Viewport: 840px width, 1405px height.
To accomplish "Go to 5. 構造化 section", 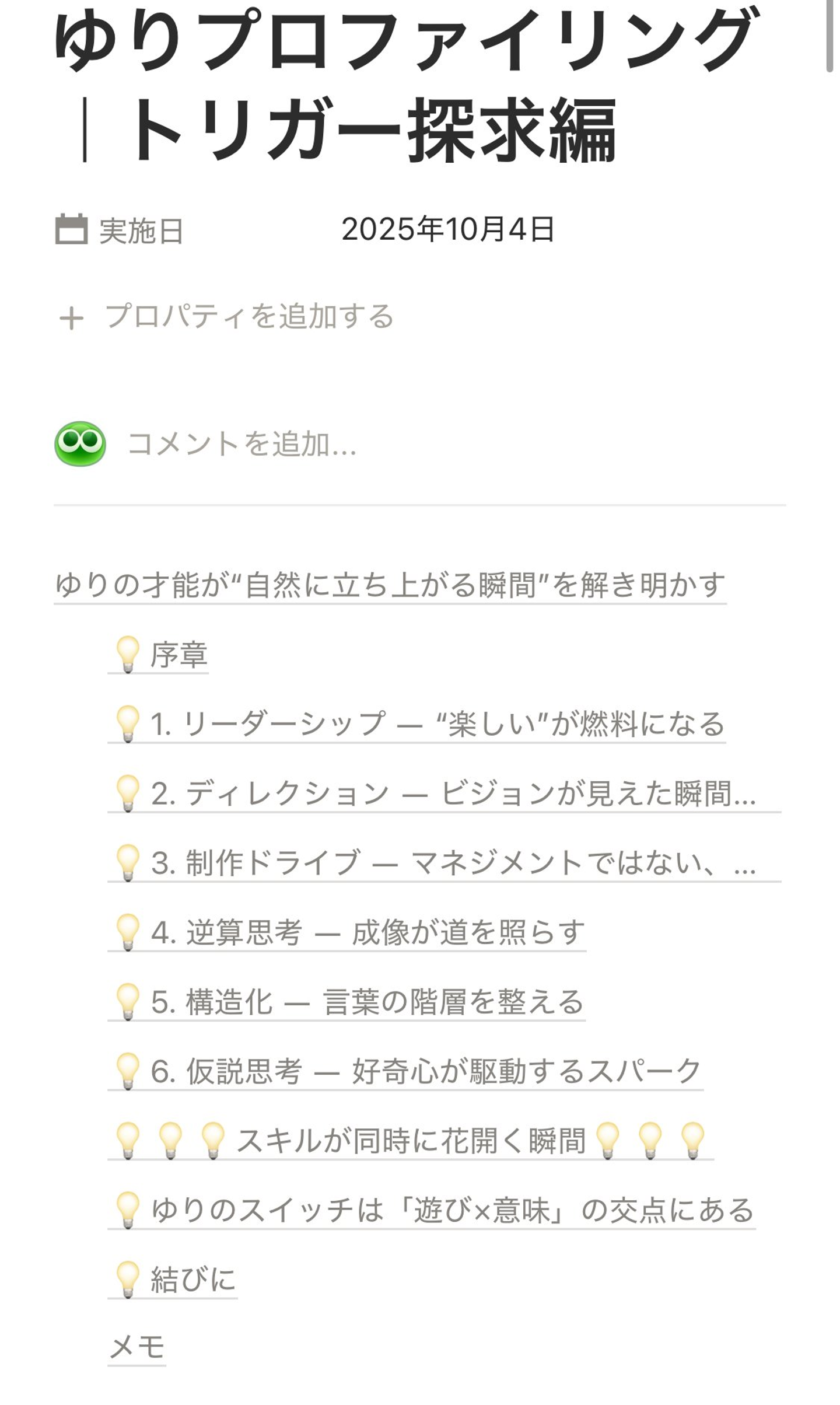I will 366,1002.
